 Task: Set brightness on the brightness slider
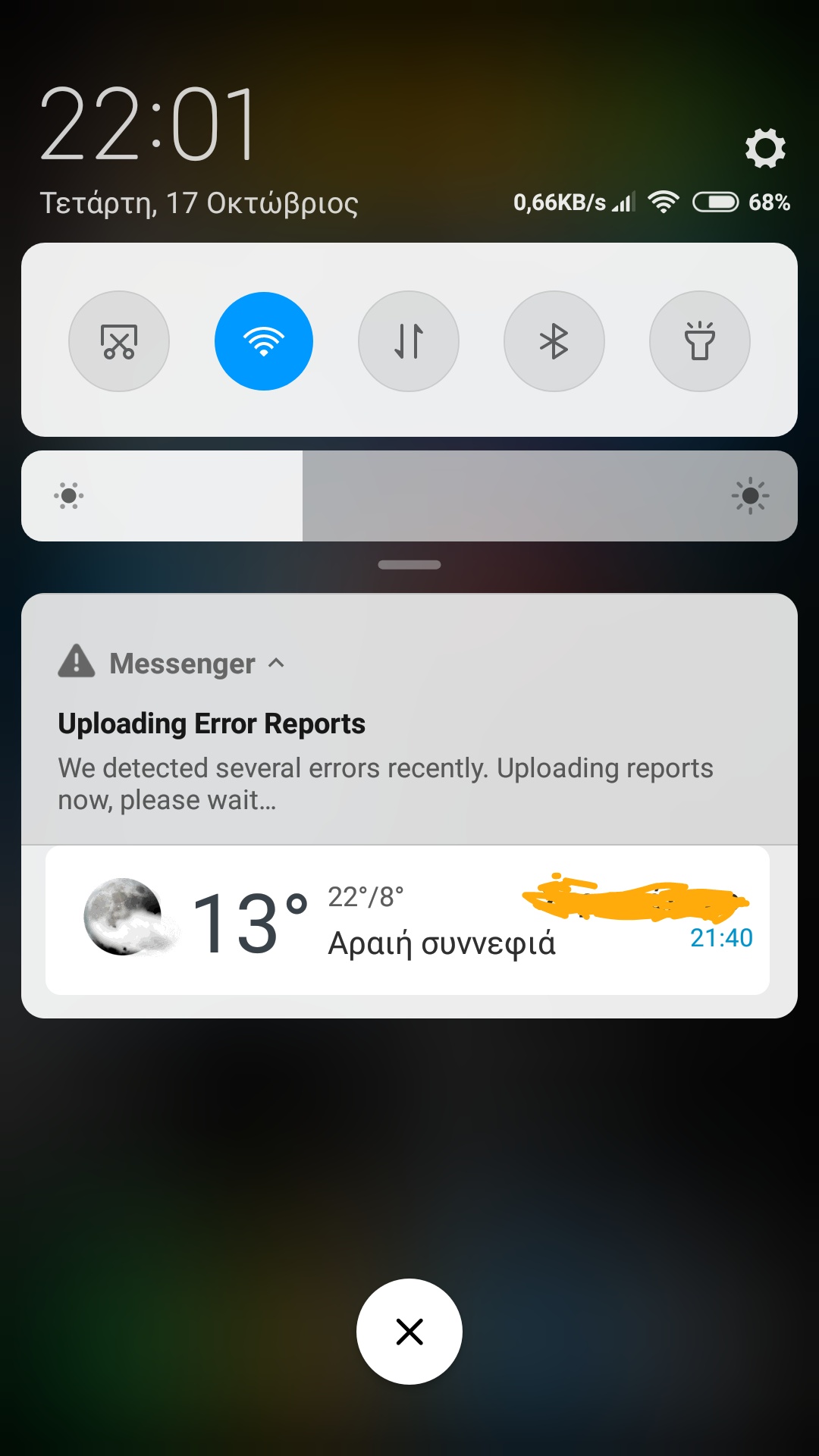coord(409,496)
